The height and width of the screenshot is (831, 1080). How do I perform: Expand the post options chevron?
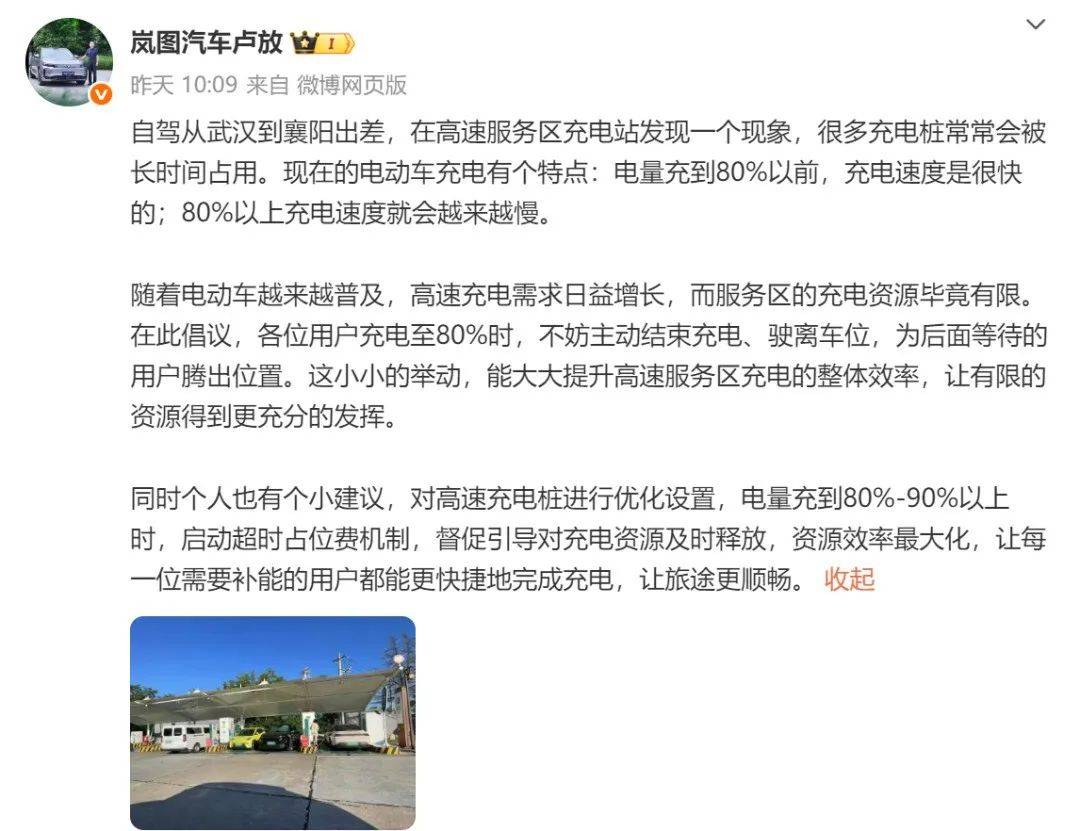point(1036,25)
